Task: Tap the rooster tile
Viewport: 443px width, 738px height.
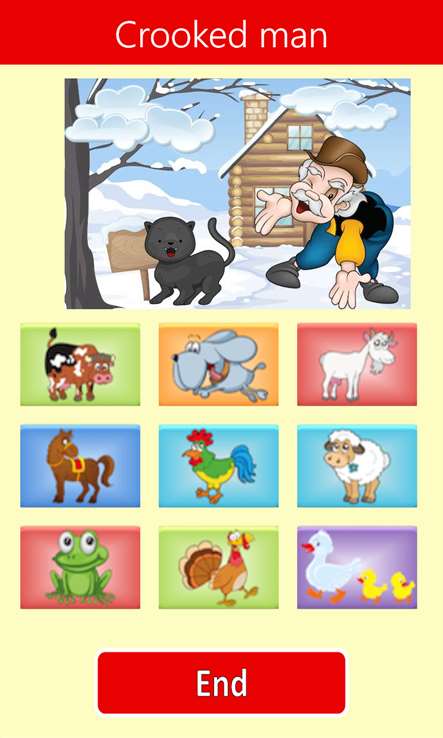Action: pos(218,466)
